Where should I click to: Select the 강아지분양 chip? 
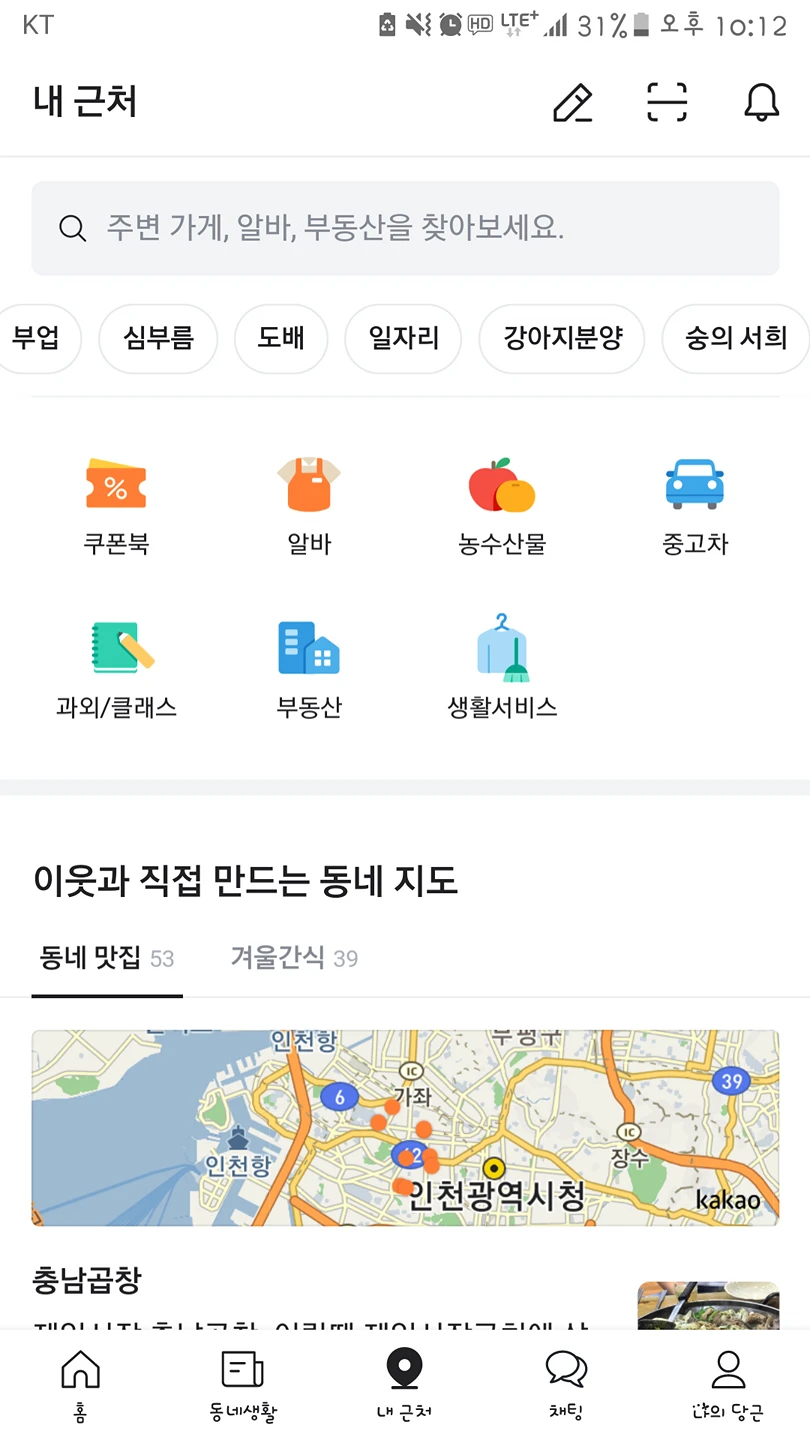tap(562, 338)
